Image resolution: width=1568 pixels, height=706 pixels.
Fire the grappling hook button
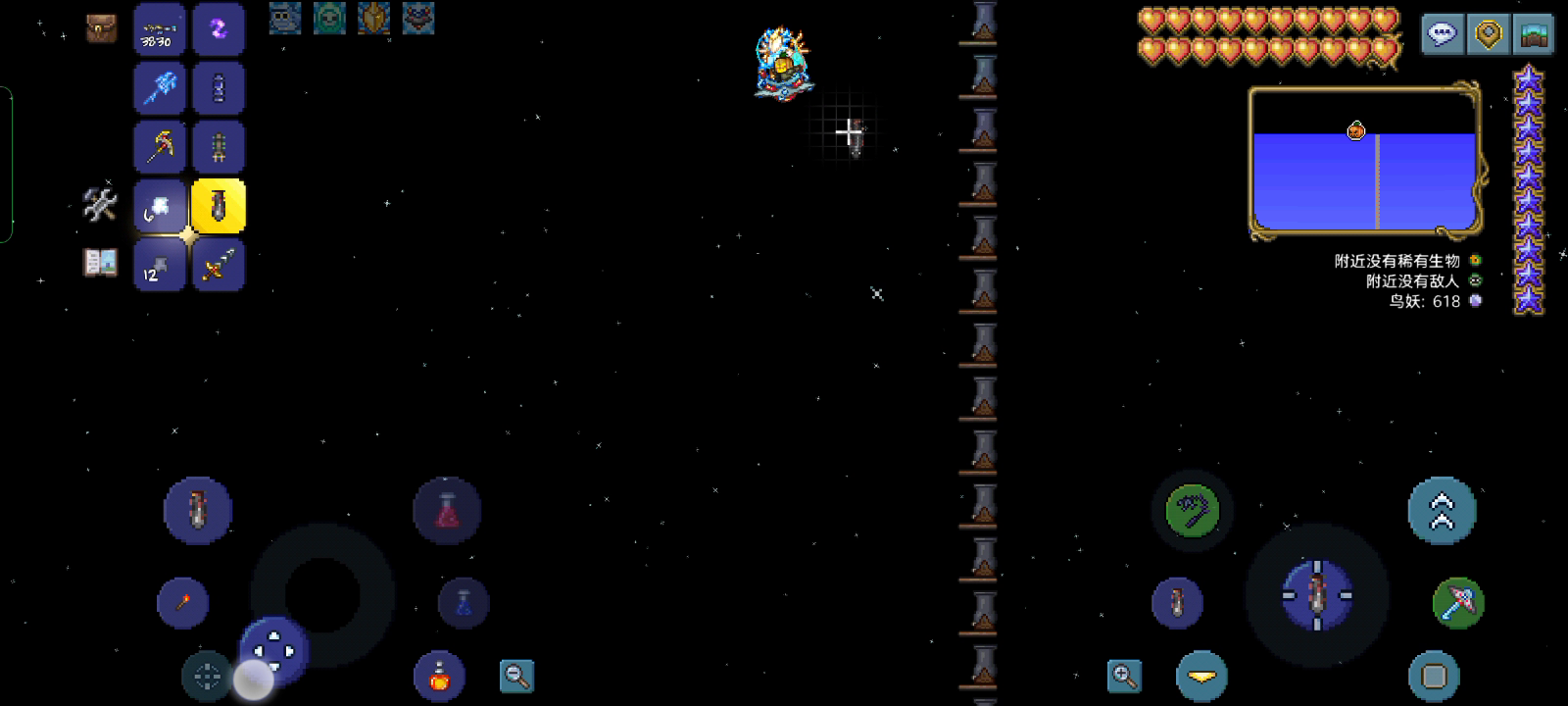click(1193, 511)
